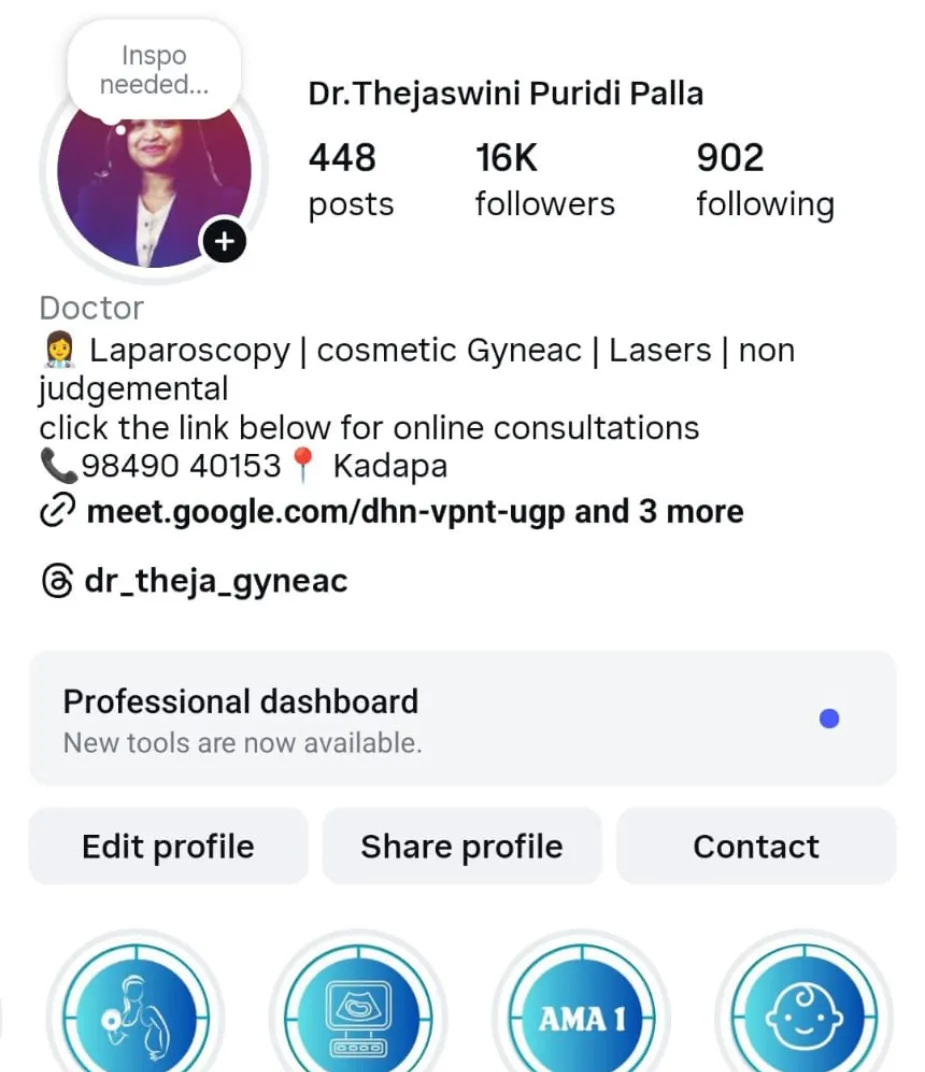925x1072 pixels.
Task: Click the Contact button
Action: 756,846
